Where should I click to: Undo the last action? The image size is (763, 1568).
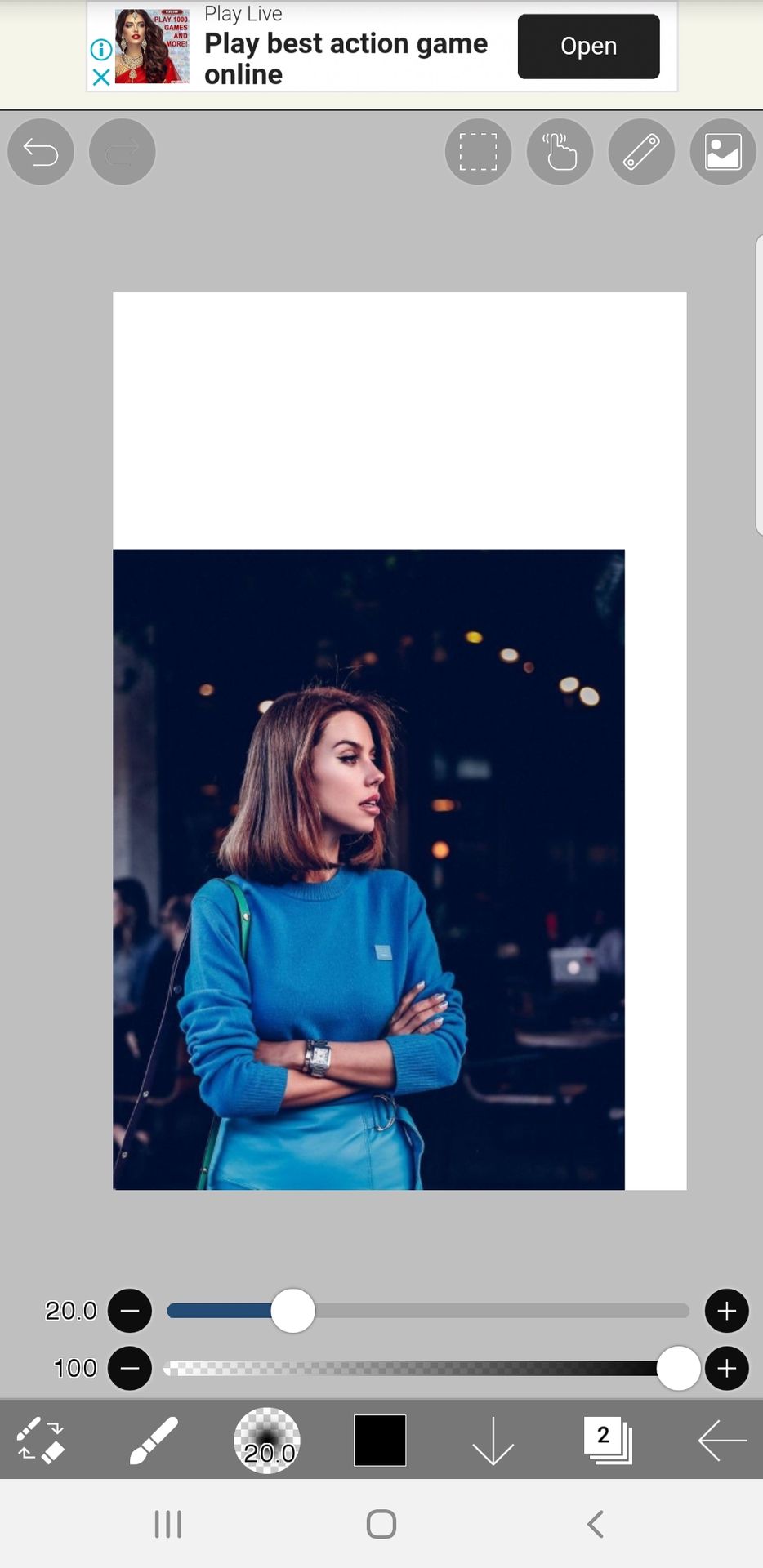click(41, 152)
